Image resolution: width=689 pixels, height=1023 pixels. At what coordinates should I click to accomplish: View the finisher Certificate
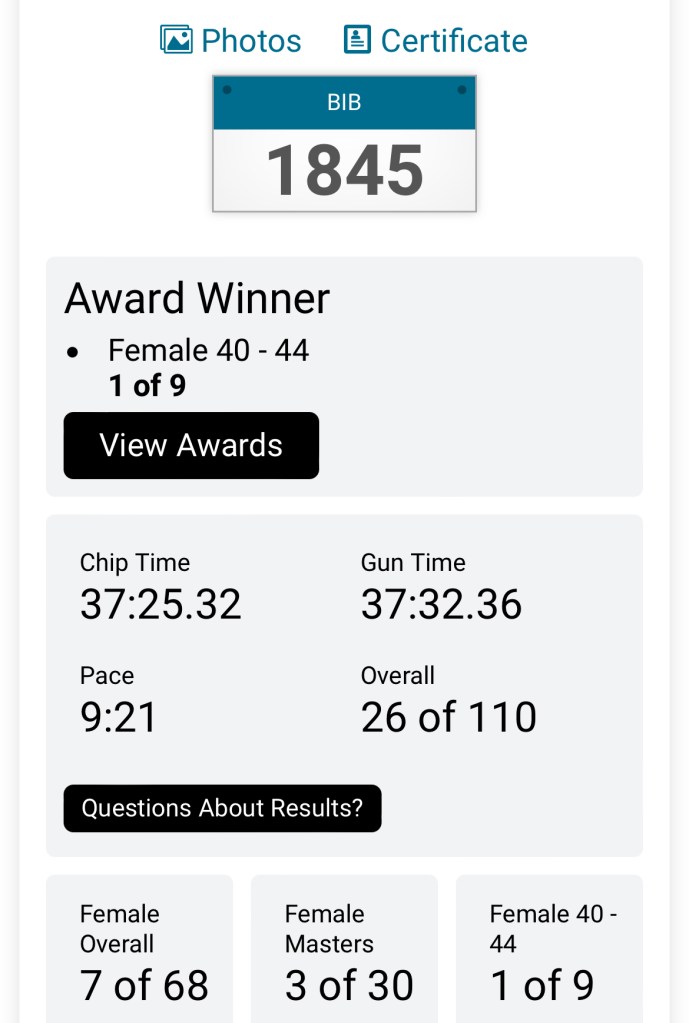point(435,40)
